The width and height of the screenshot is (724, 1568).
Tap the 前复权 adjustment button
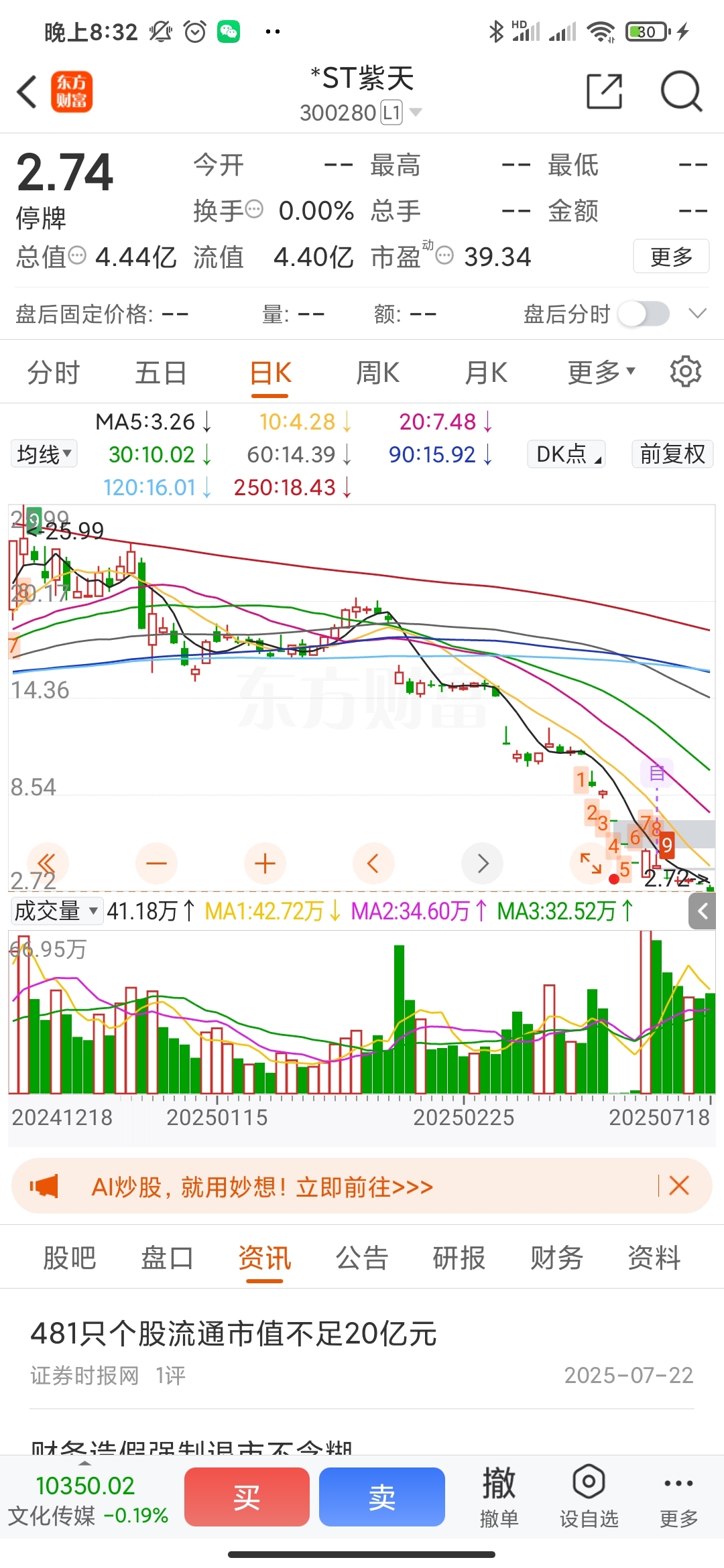(x=672, y=454)
